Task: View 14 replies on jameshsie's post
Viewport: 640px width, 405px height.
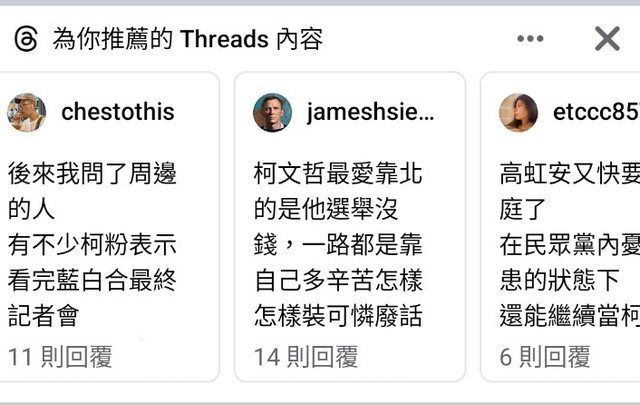Action: pos(308,356)
